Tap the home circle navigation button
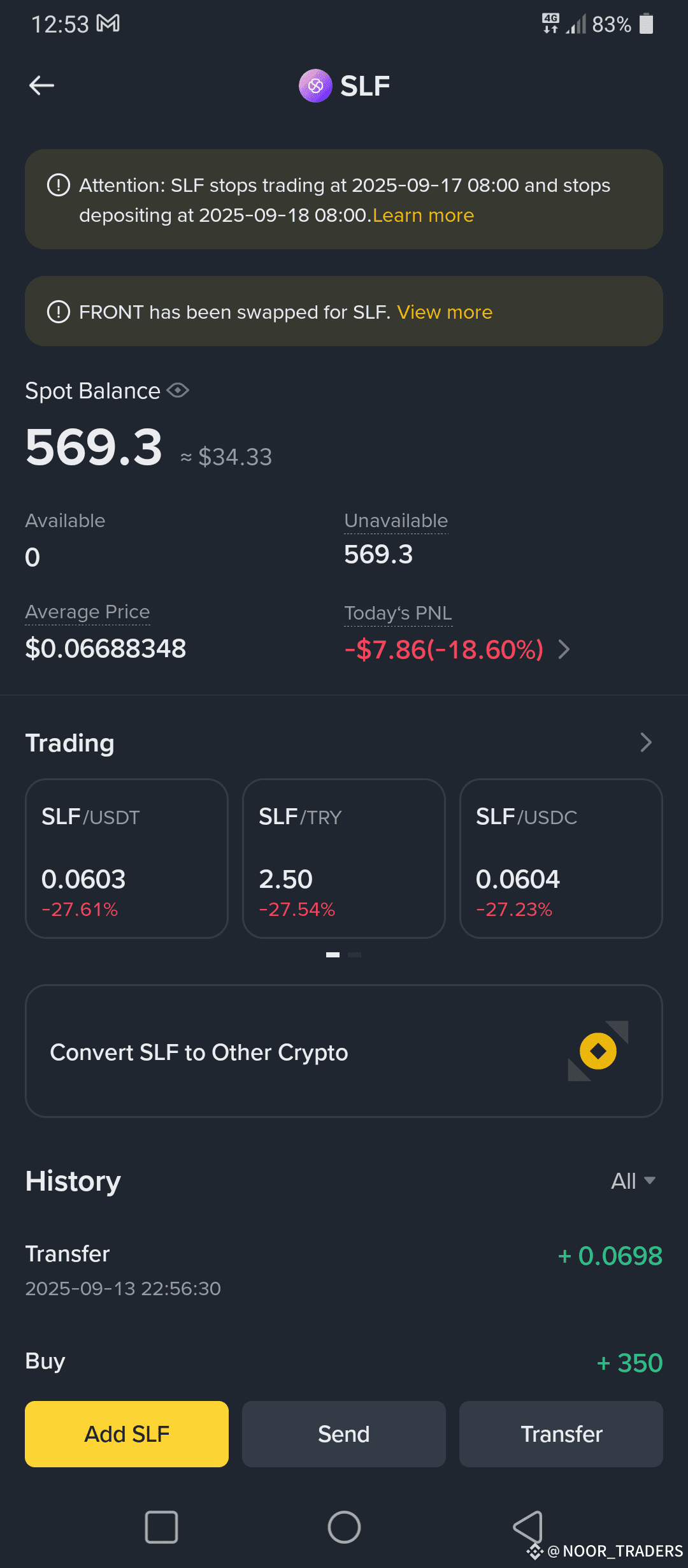 [344, 1527]
